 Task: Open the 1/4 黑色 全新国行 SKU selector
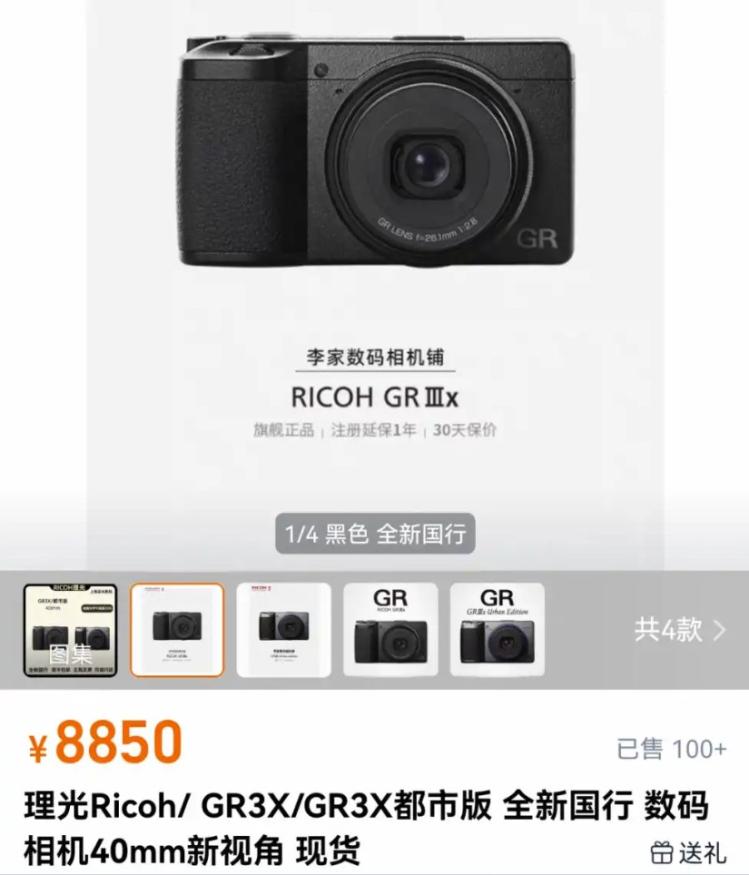click(374, 533)
